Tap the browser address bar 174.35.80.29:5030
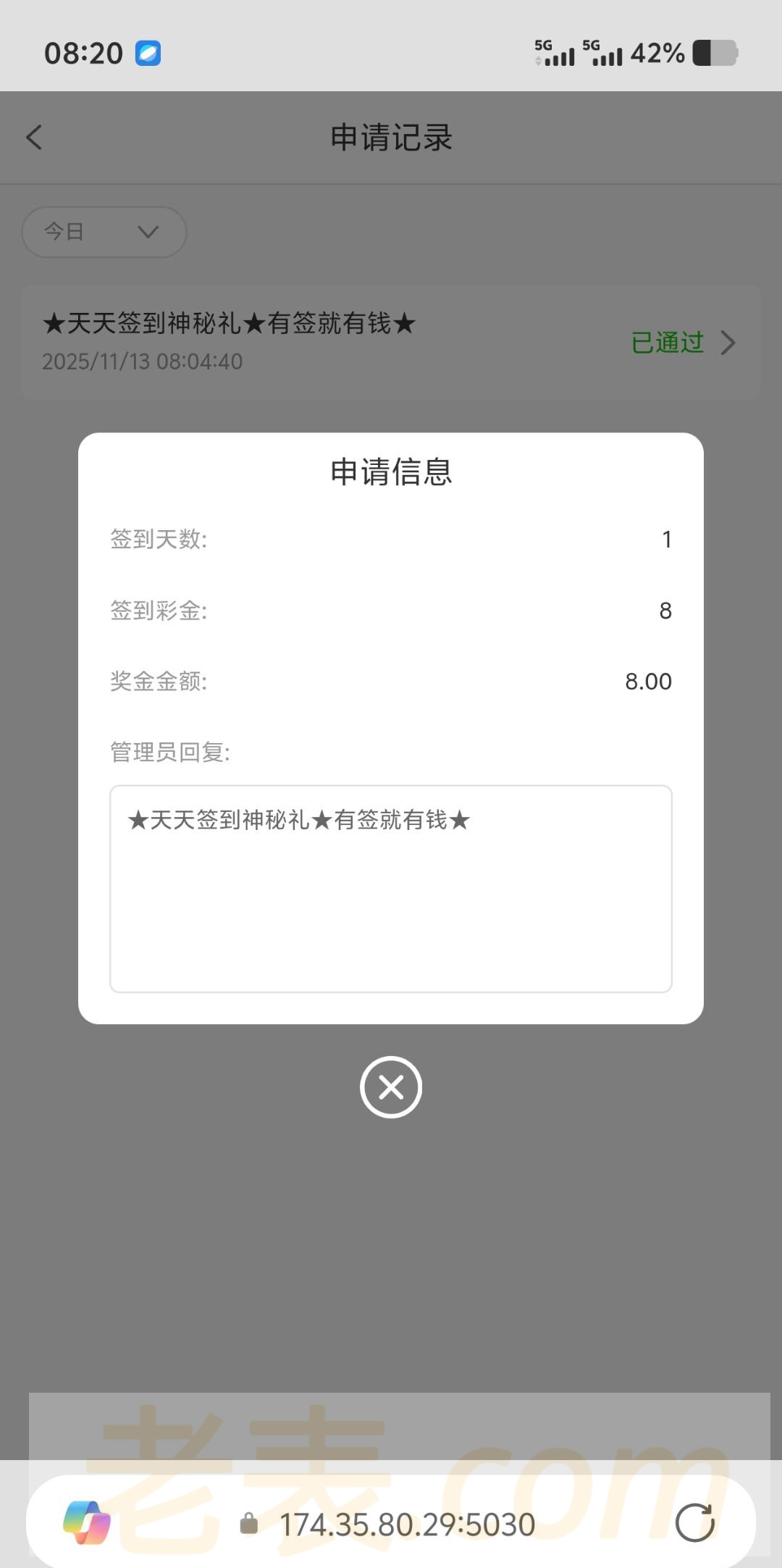This screenshot has width=782, height=1568. [407, 1525]
